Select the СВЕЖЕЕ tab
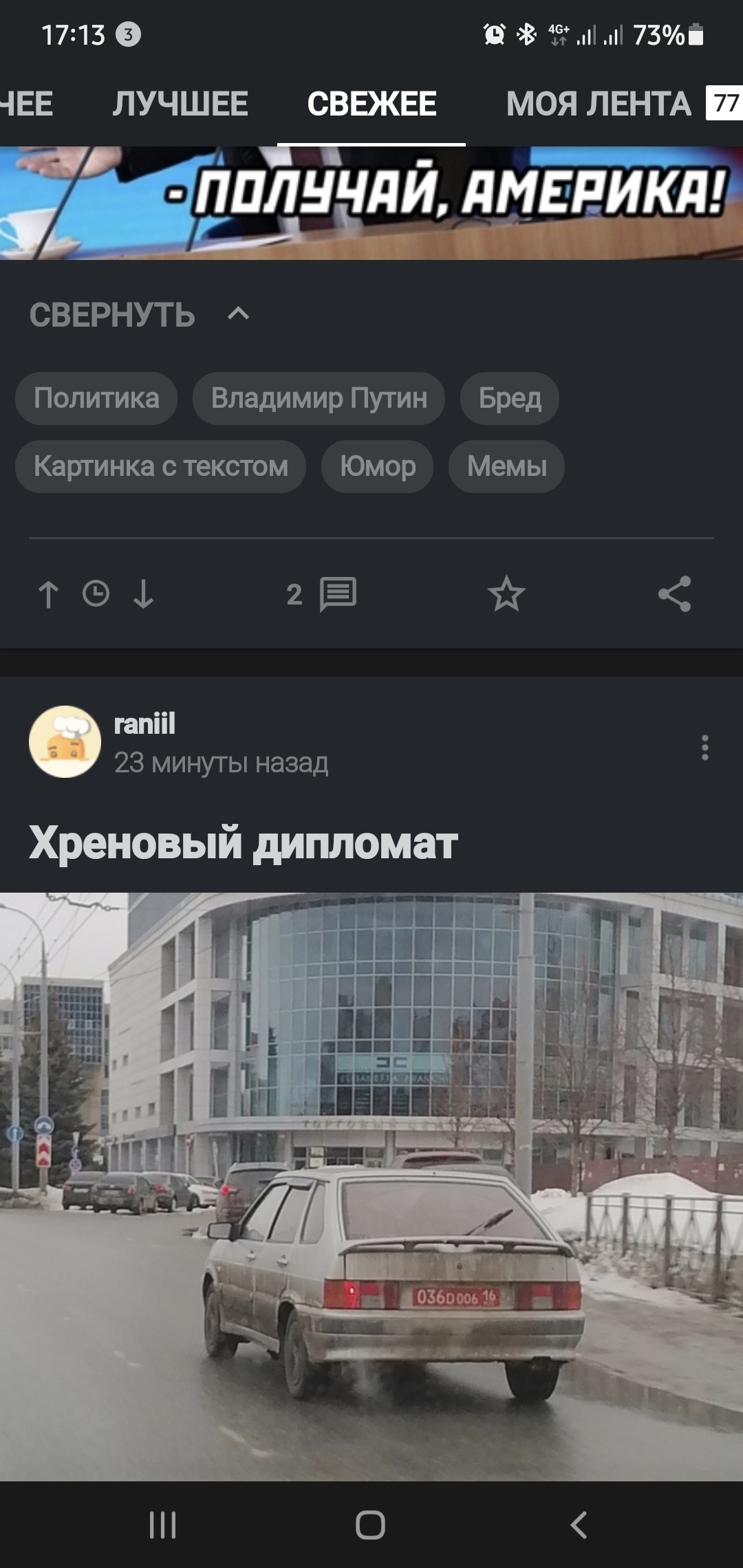Viewport: 743px width, 1568px height. coord(371,104)
